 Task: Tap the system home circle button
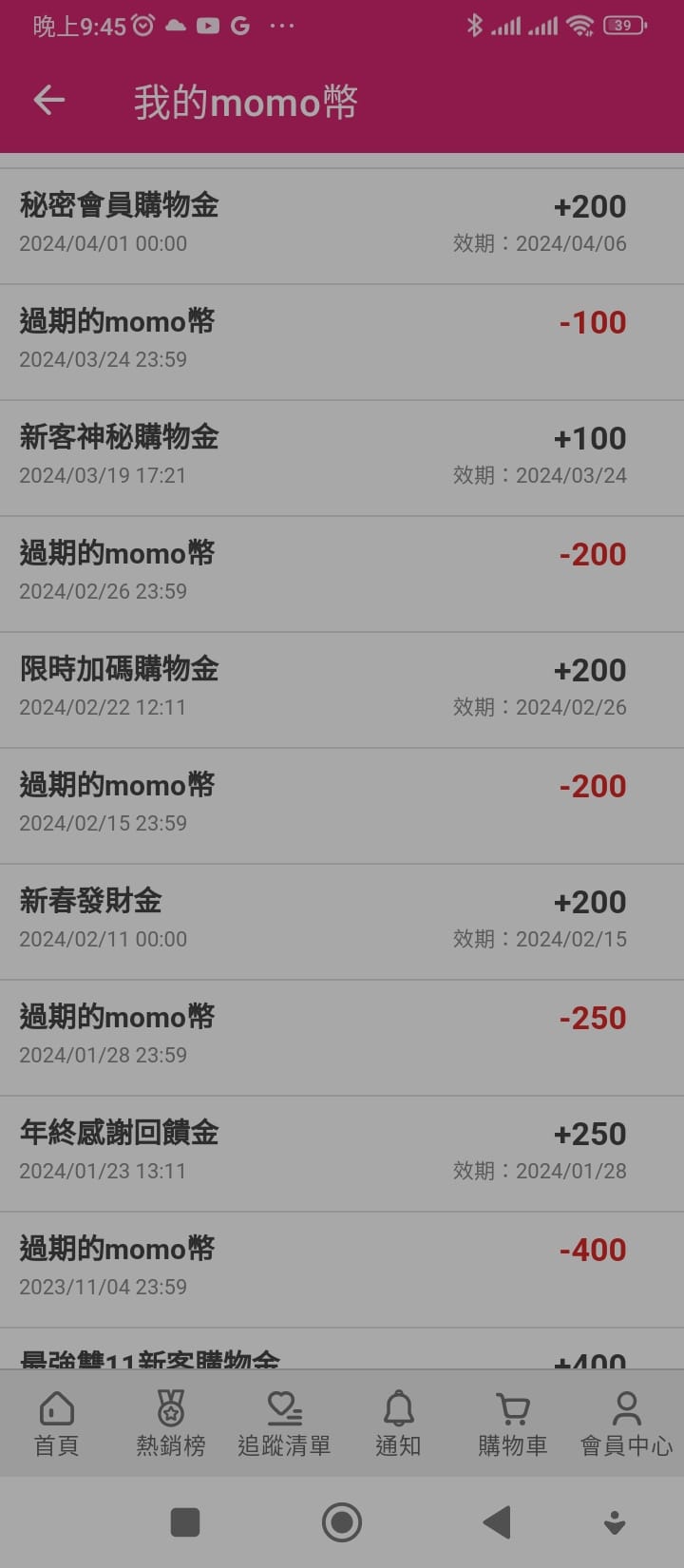click(342, 1522)
